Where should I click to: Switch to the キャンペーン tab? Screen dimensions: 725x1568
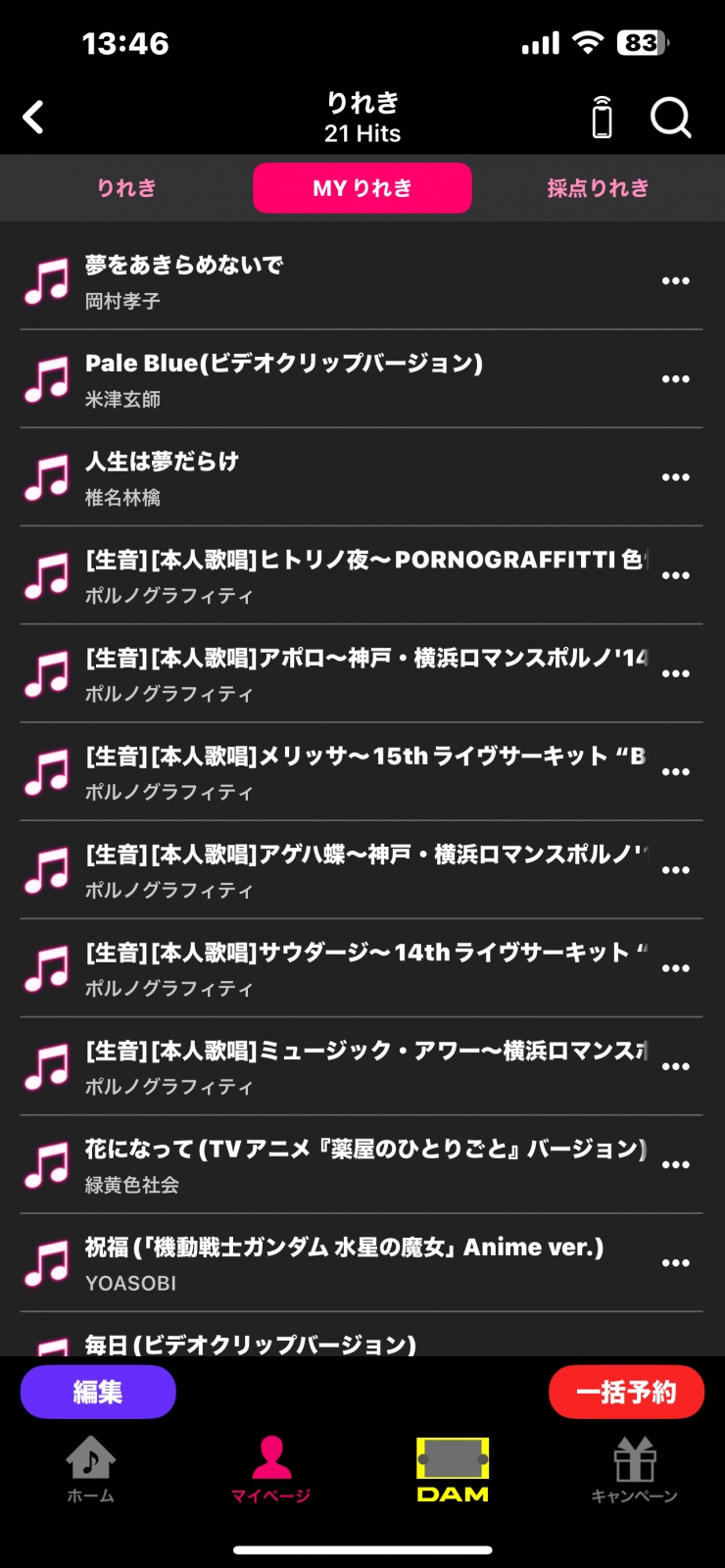click(x=634, y=1468)
